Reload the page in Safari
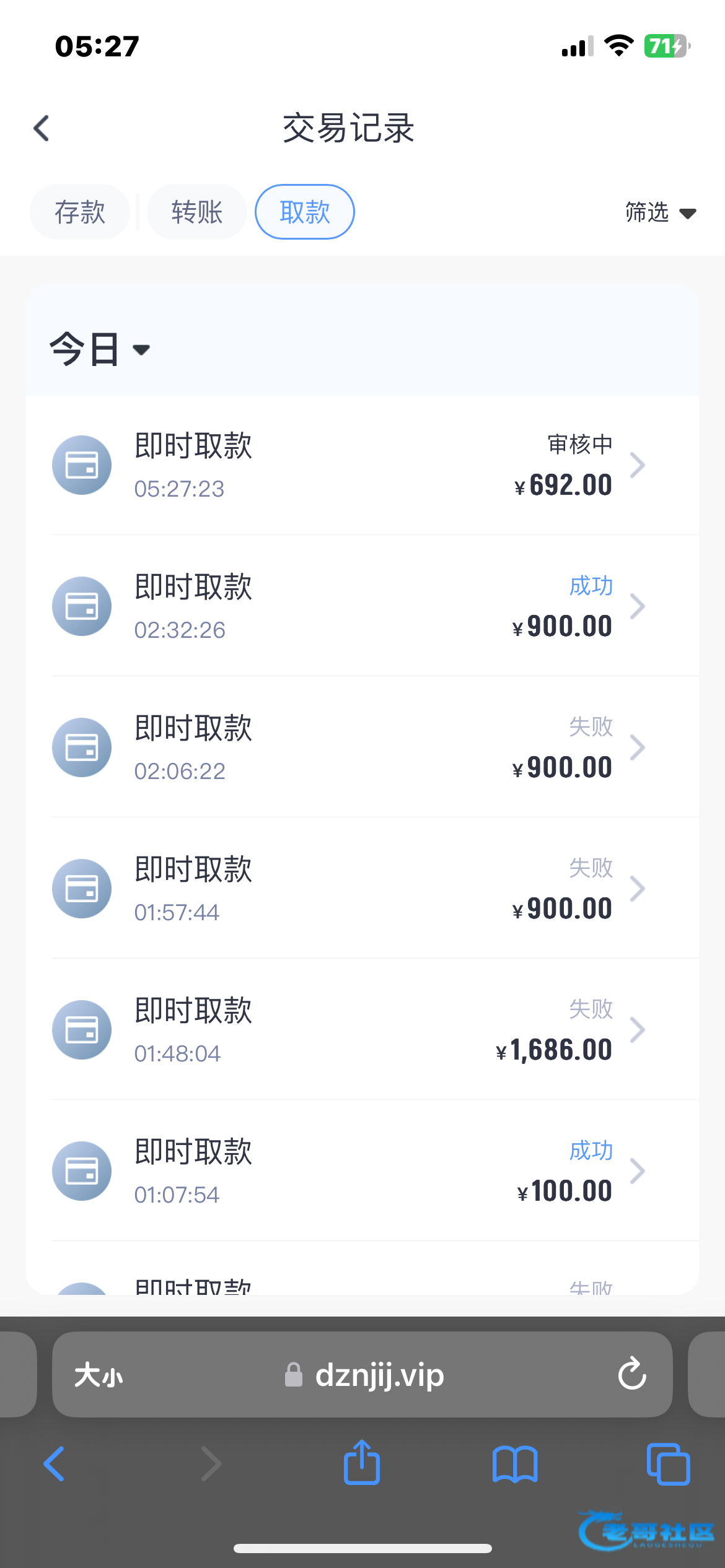Image resolution: width=725 pixels, height=1568 pixels. pos(631,1374)
